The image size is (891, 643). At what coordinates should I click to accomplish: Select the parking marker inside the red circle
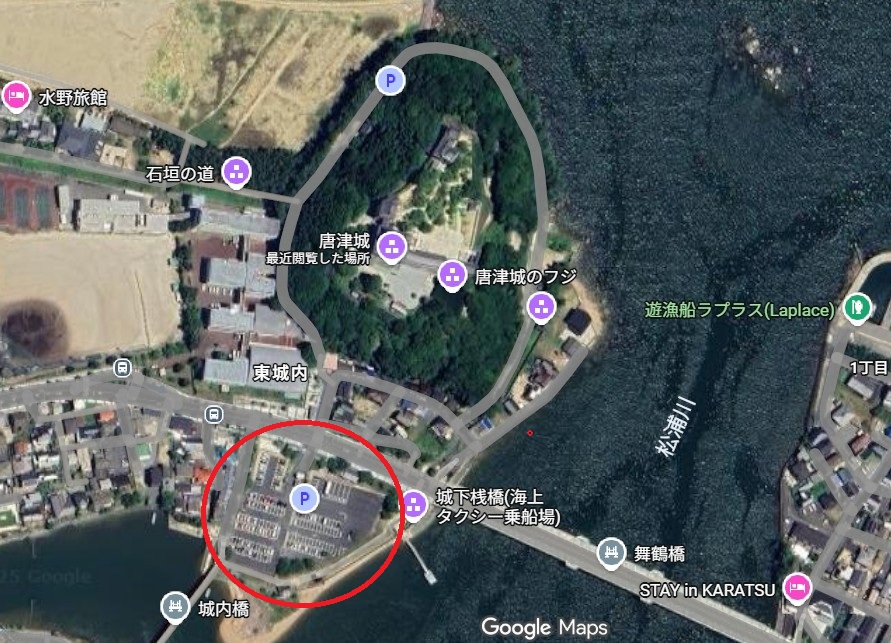coord(304,498)
